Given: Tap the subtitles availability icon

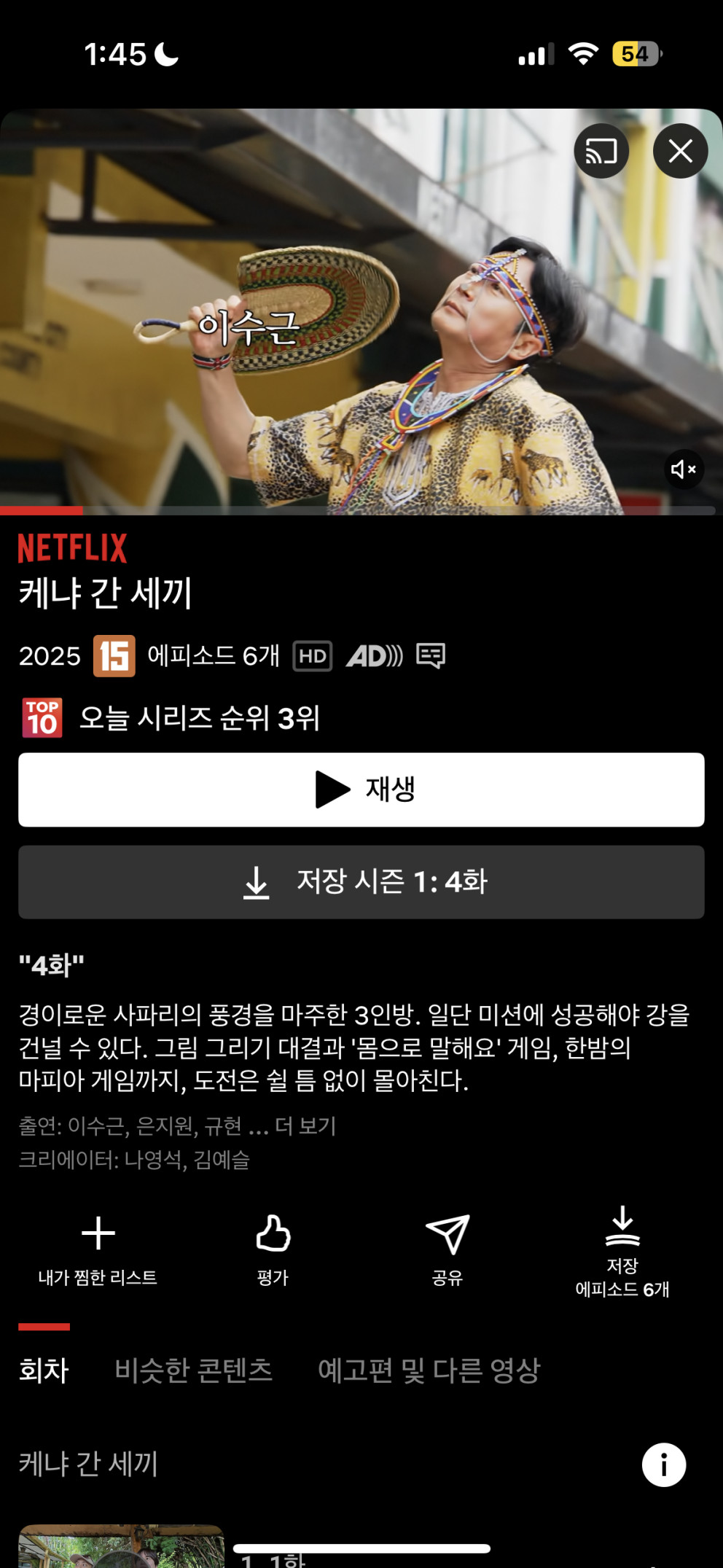Looking at the screenshot, I should [x=431, y=655].
